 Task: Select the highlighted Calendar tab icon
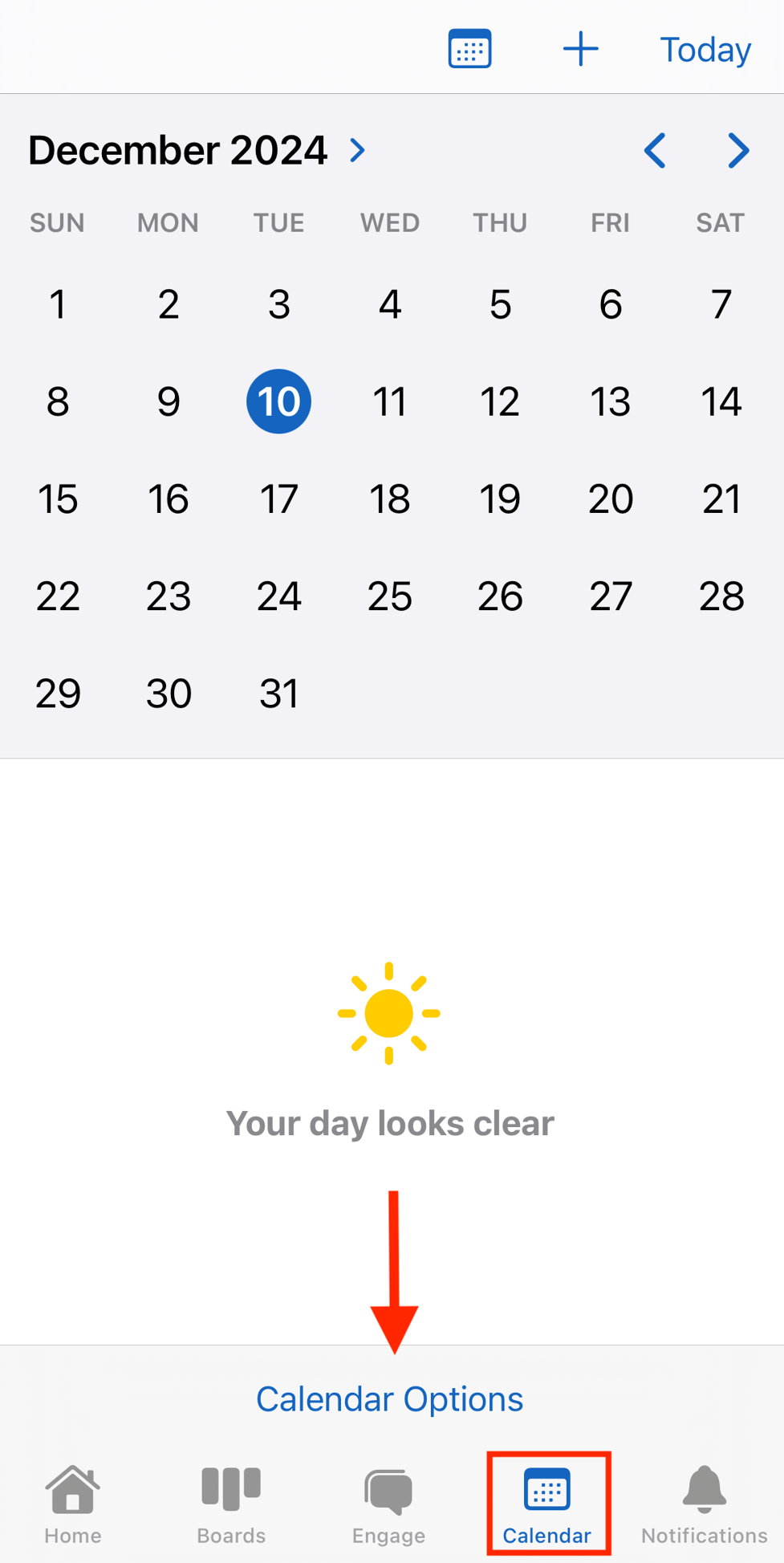(x=548, y=1493)
